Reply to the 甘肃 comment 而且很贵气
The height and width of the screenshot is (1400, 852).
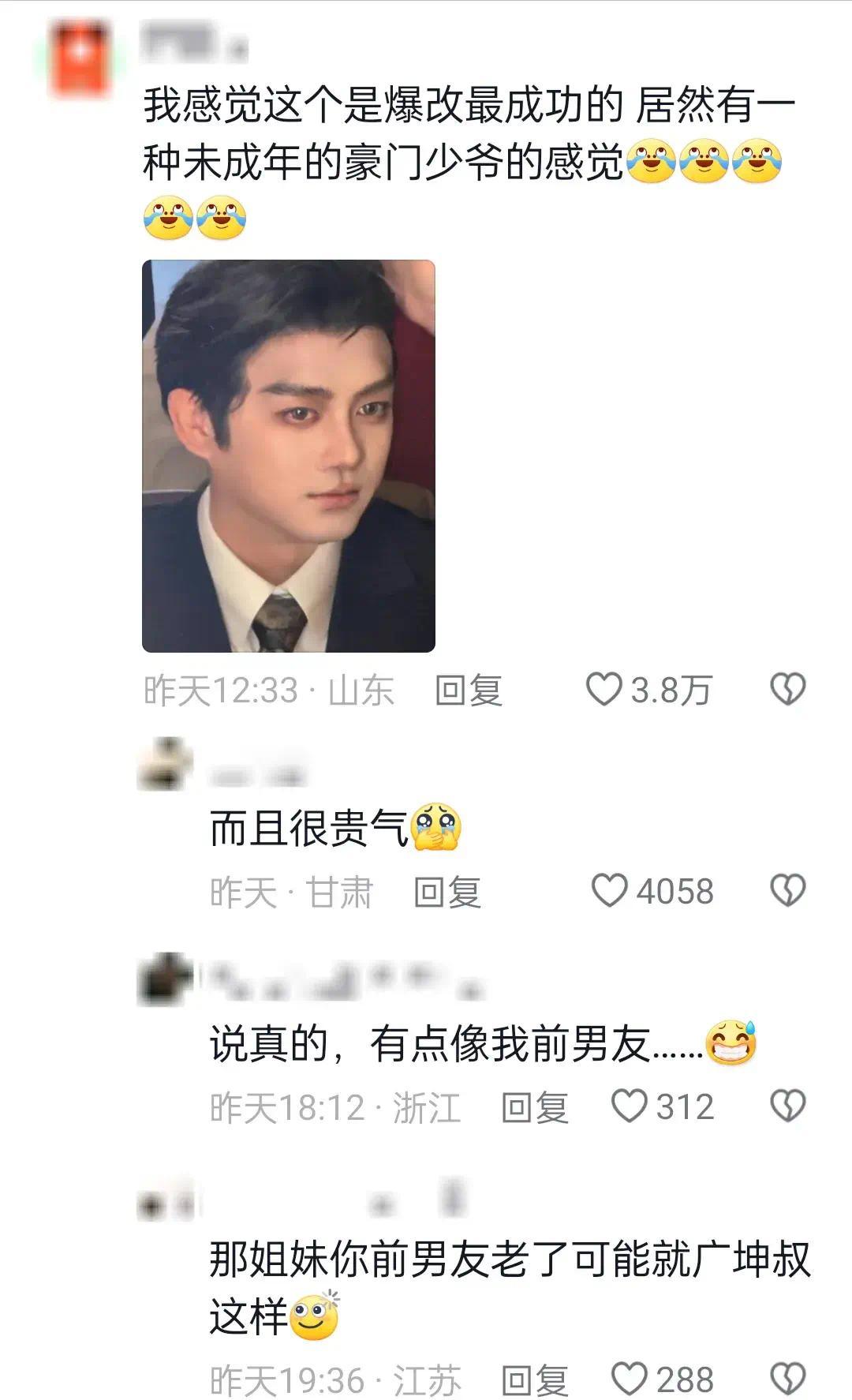(447, 892)
